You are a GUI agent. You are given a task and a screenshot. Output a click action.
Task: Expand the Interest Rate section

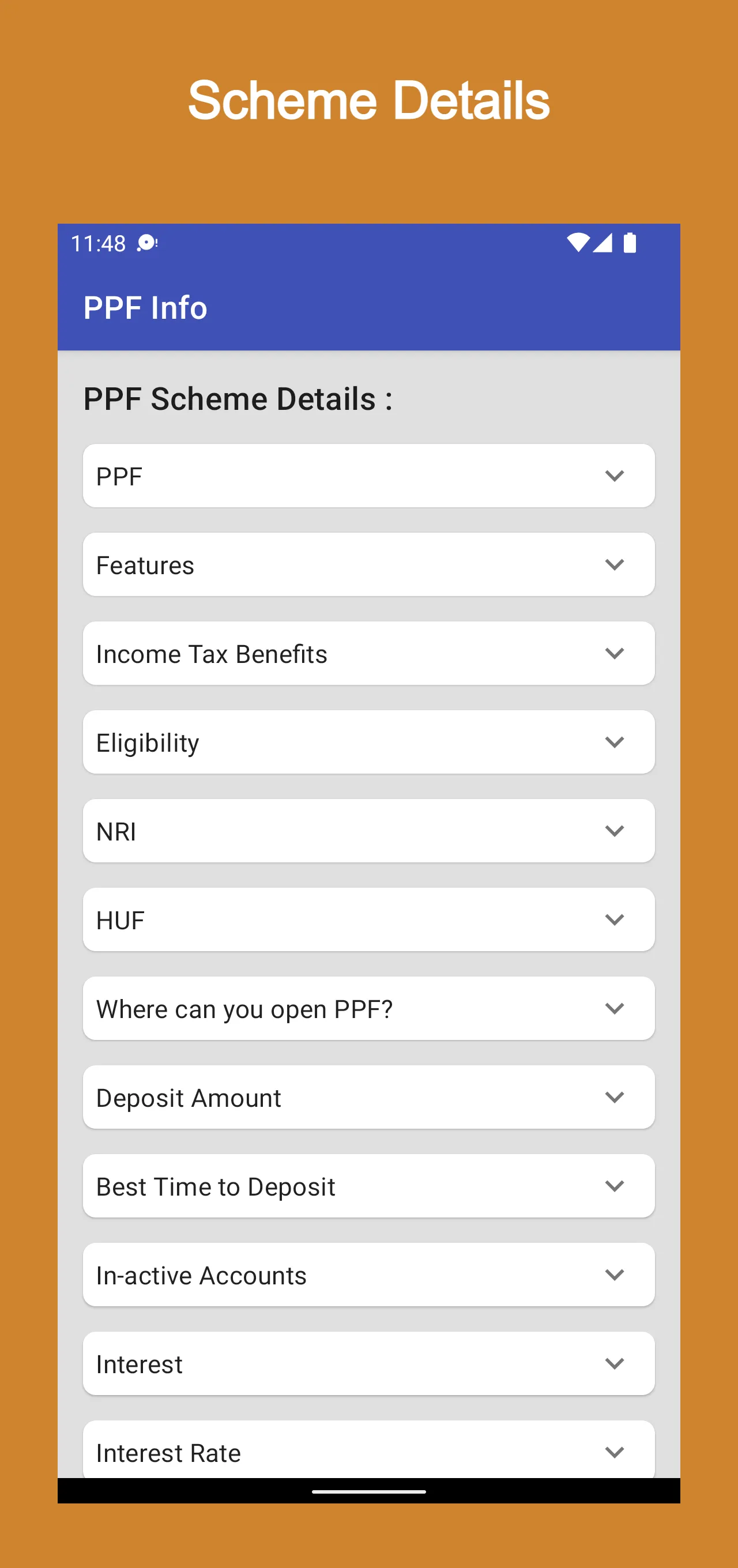369,1453
